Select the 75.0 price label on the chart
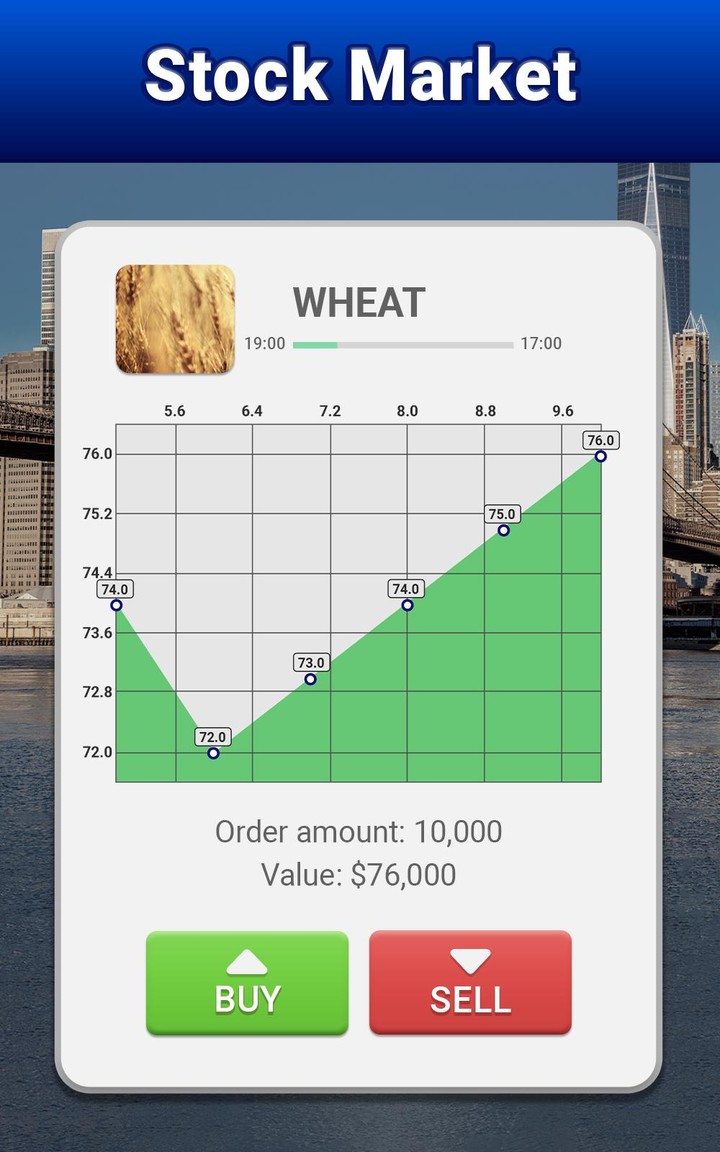720x1152 pixels. (x=503, y=513)
